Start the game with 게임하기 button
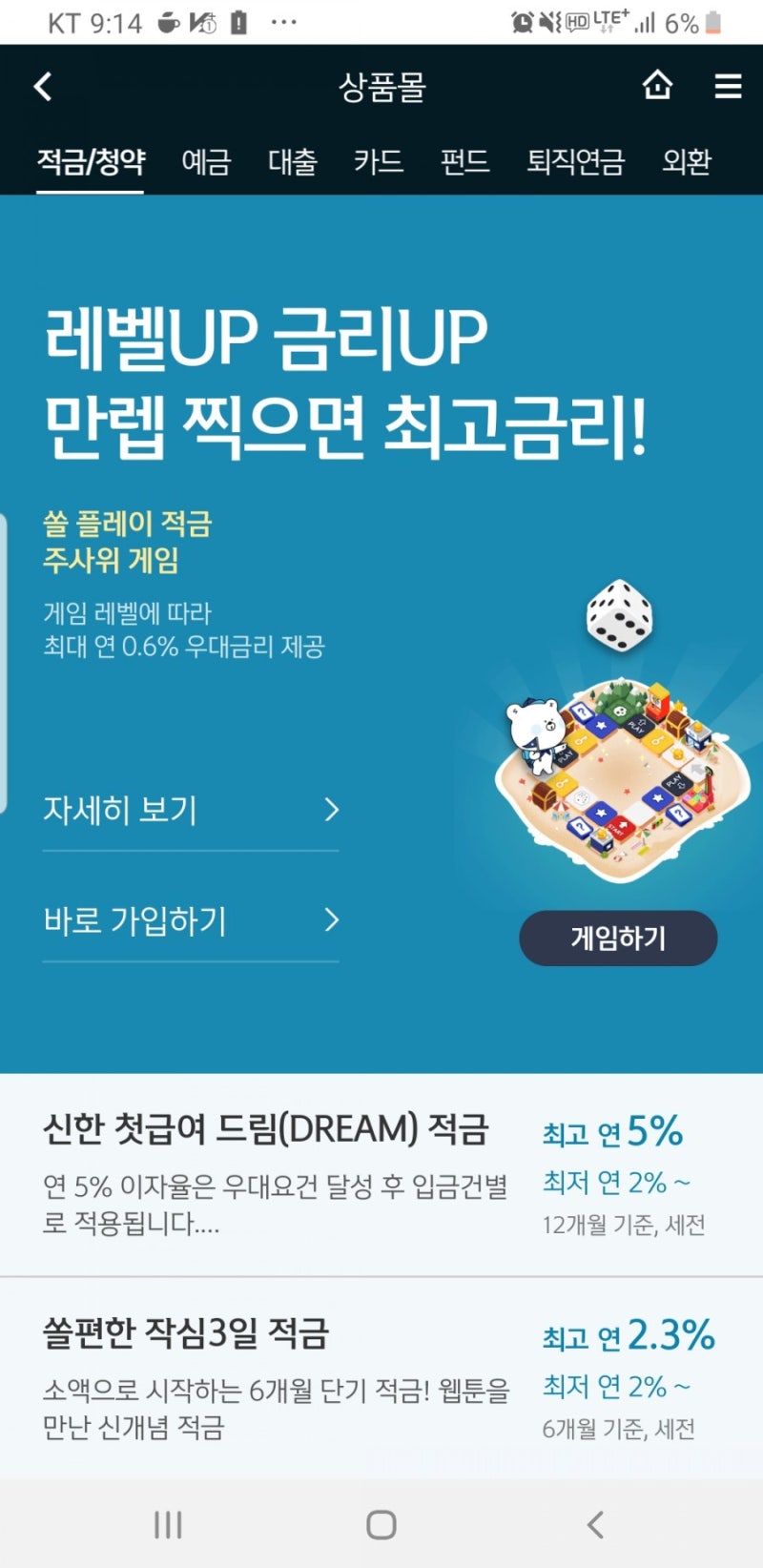 point(618,939)
